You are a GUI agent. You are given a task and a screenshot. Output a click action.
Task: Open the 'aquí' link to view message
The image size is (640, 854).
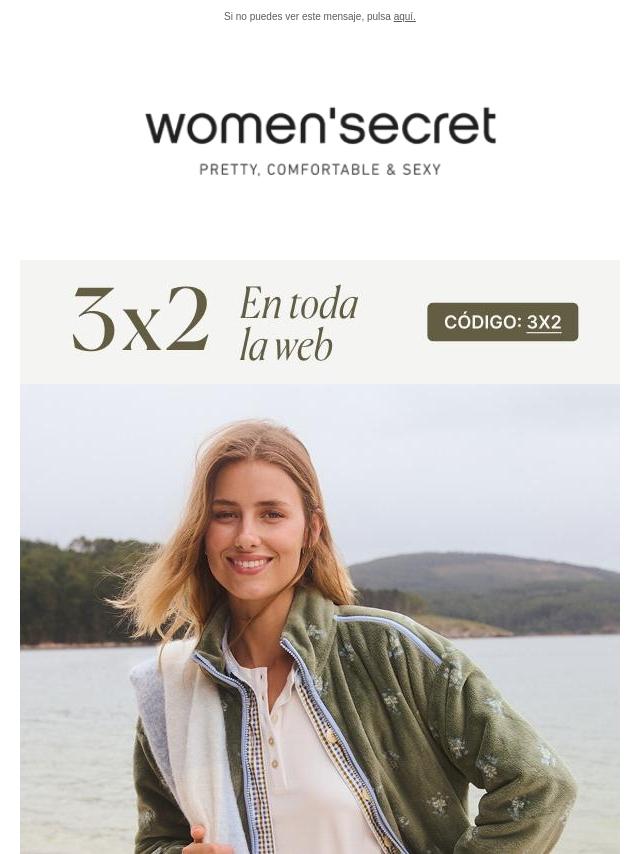[x=404, y=17]
